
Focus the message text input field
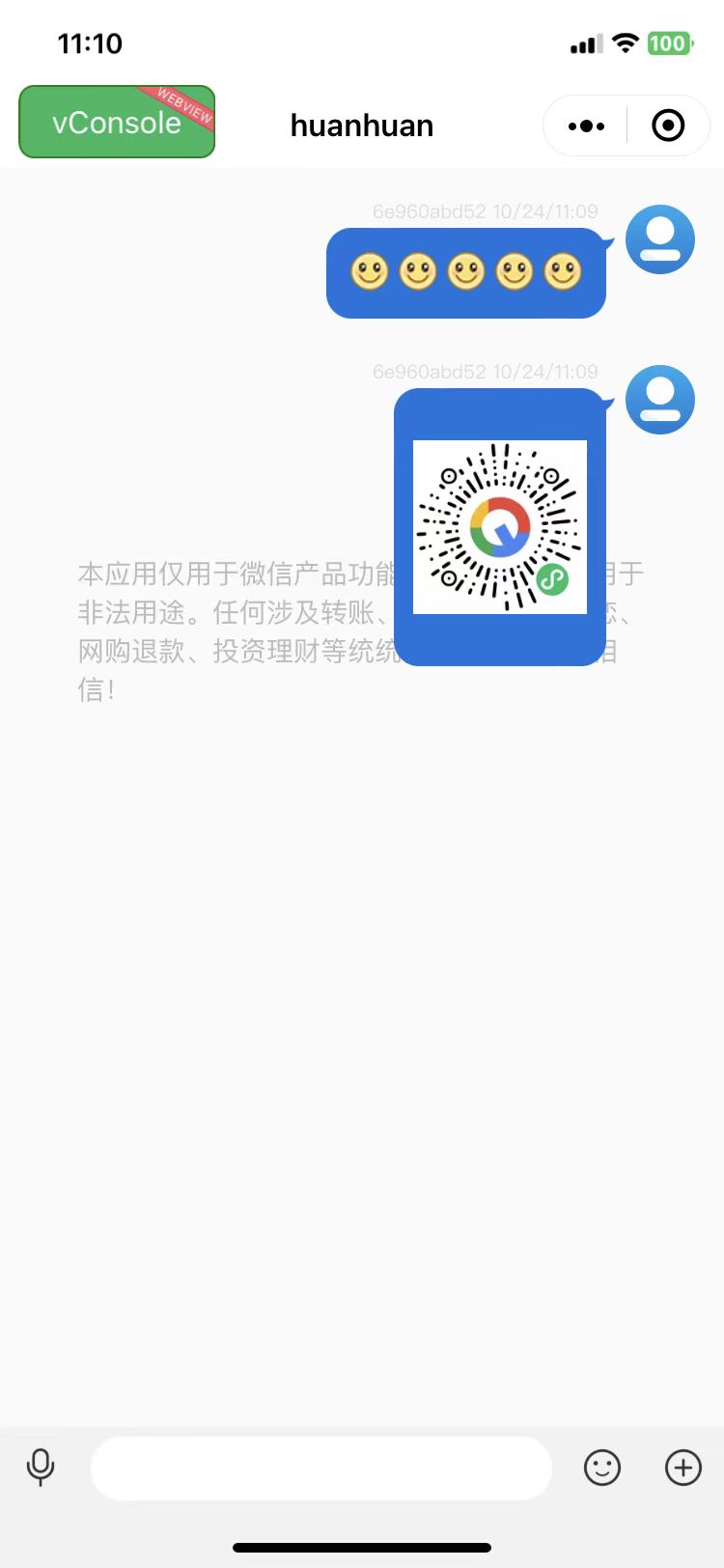tap(320, 1468)
